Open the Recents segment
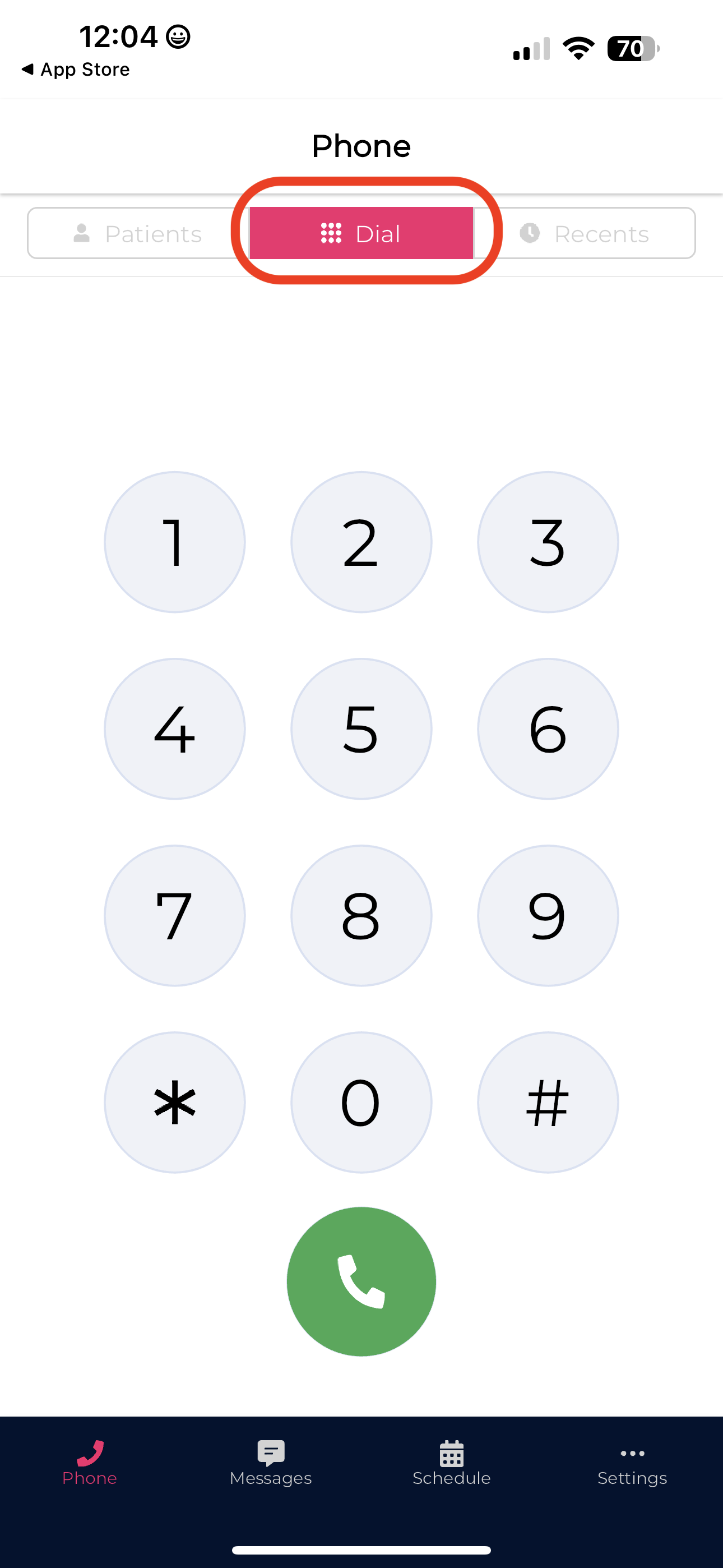 click(x=585, y=234)
